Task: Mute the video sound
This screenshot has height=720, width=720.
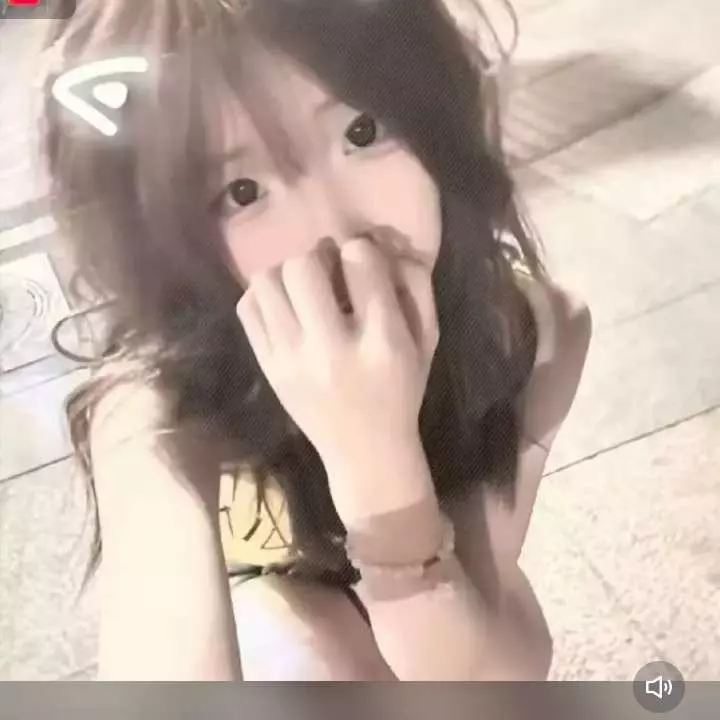Action: [x=658, y=687]
